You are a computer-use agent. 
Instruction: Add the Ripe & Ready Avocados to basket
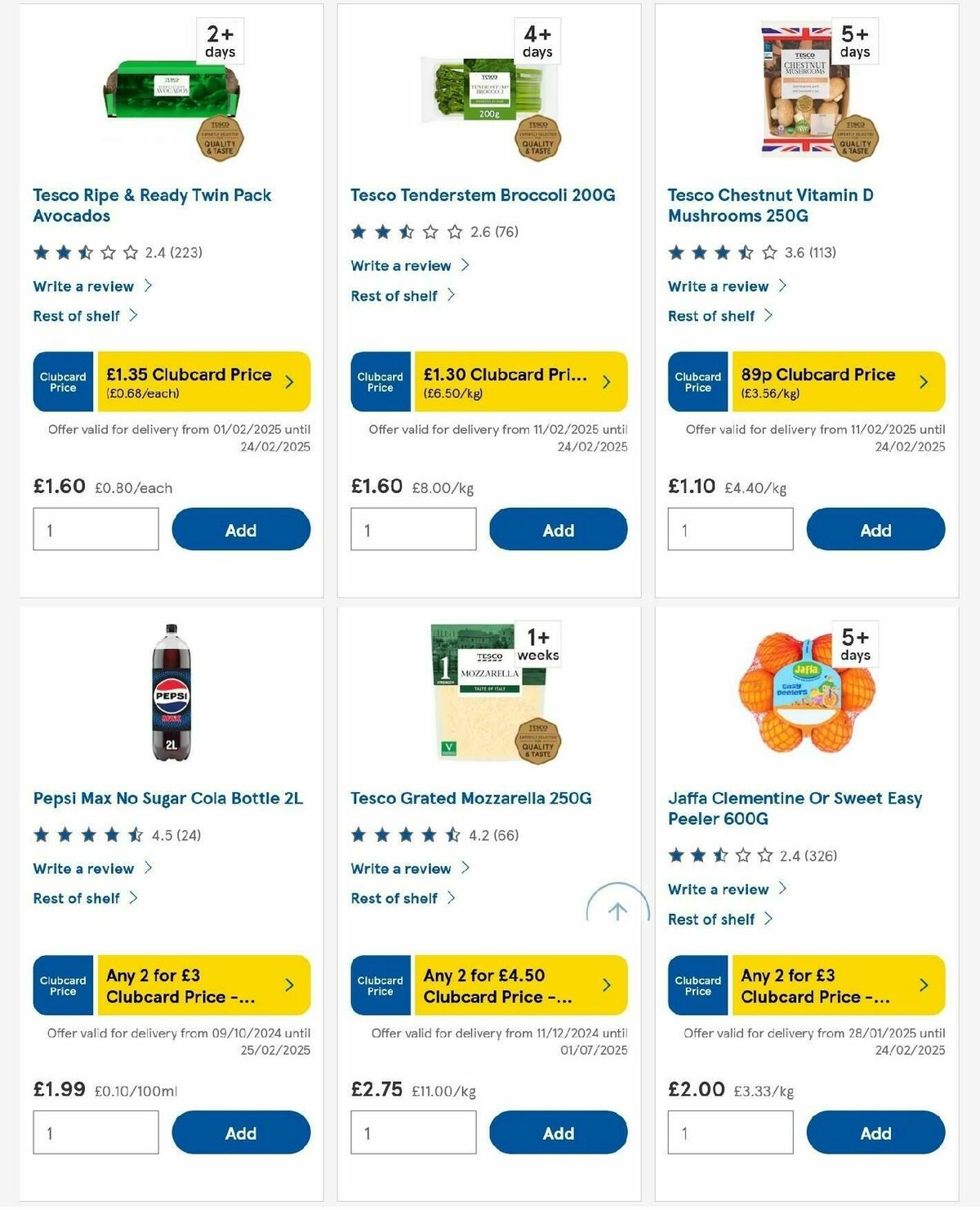tap(240, 529)
